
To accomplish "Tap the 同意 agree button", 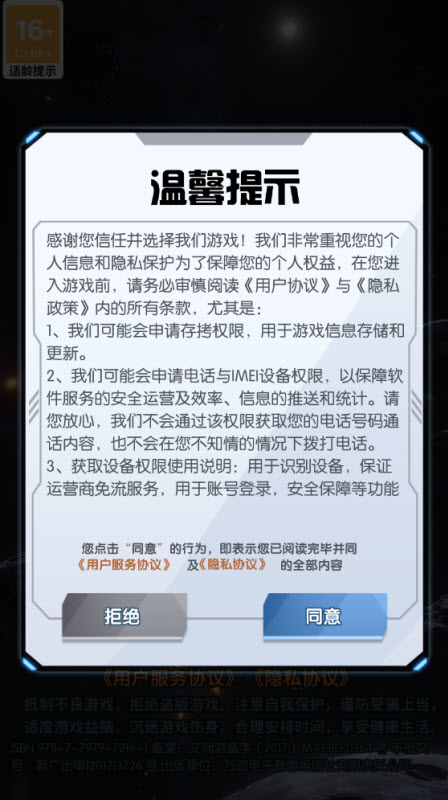I will [325, 616].
